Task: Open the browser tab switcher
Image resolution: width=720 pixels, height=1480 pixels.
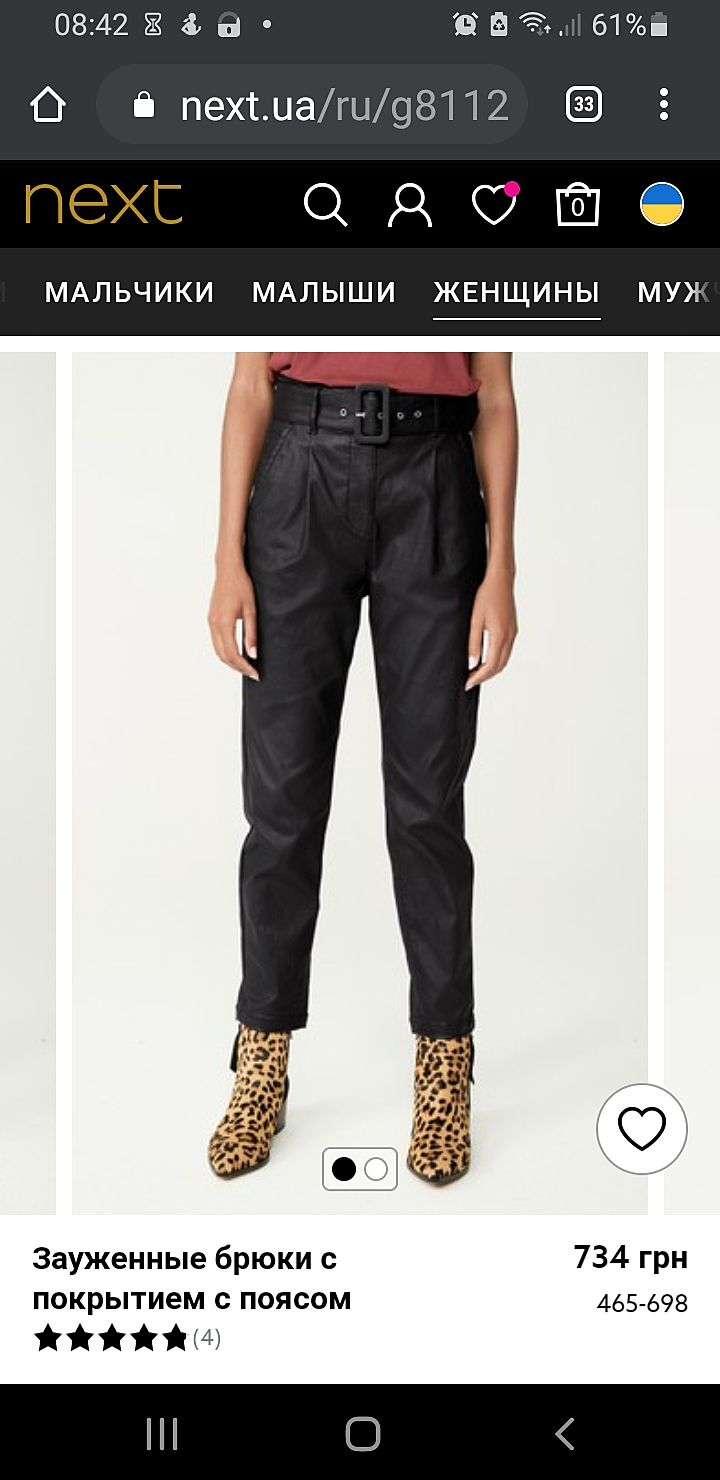Action: coord(584,105)
